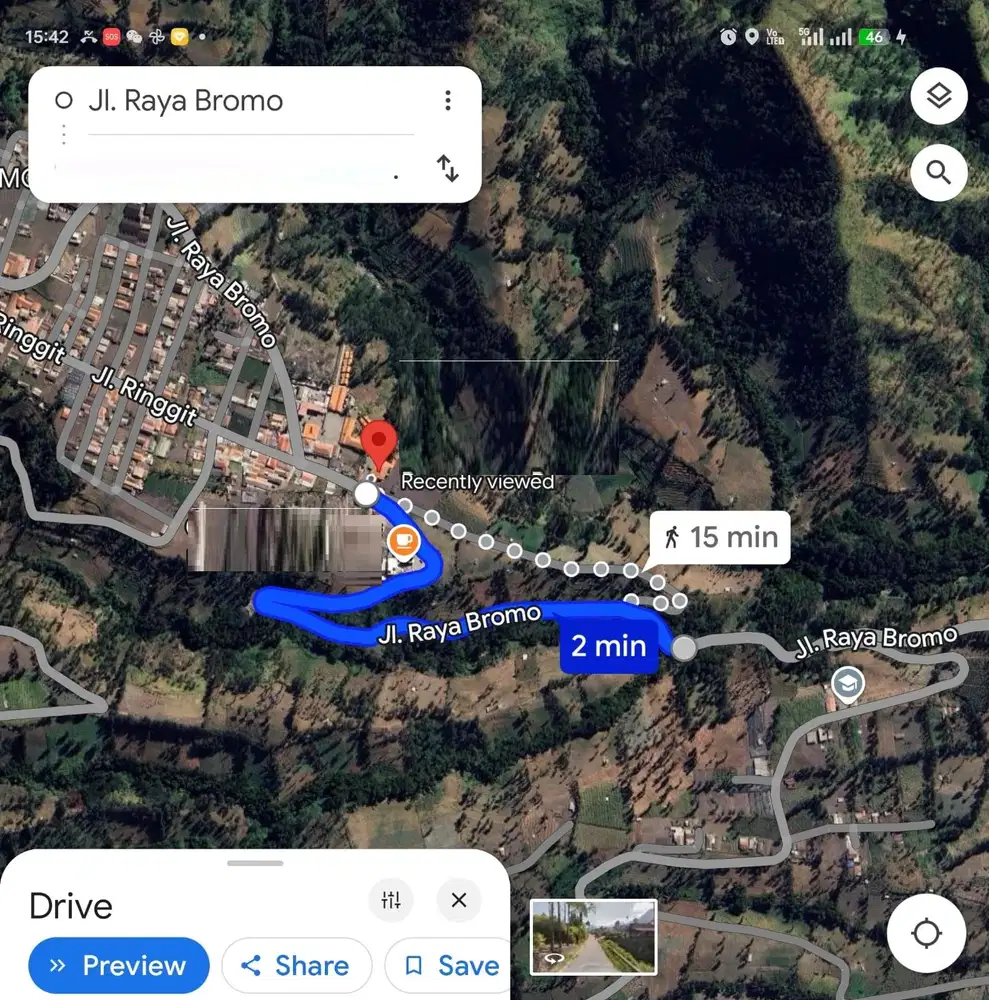Select the coffee shop place marker
Viewport: 989px width, 1000px height.
[x=404, y=541]
